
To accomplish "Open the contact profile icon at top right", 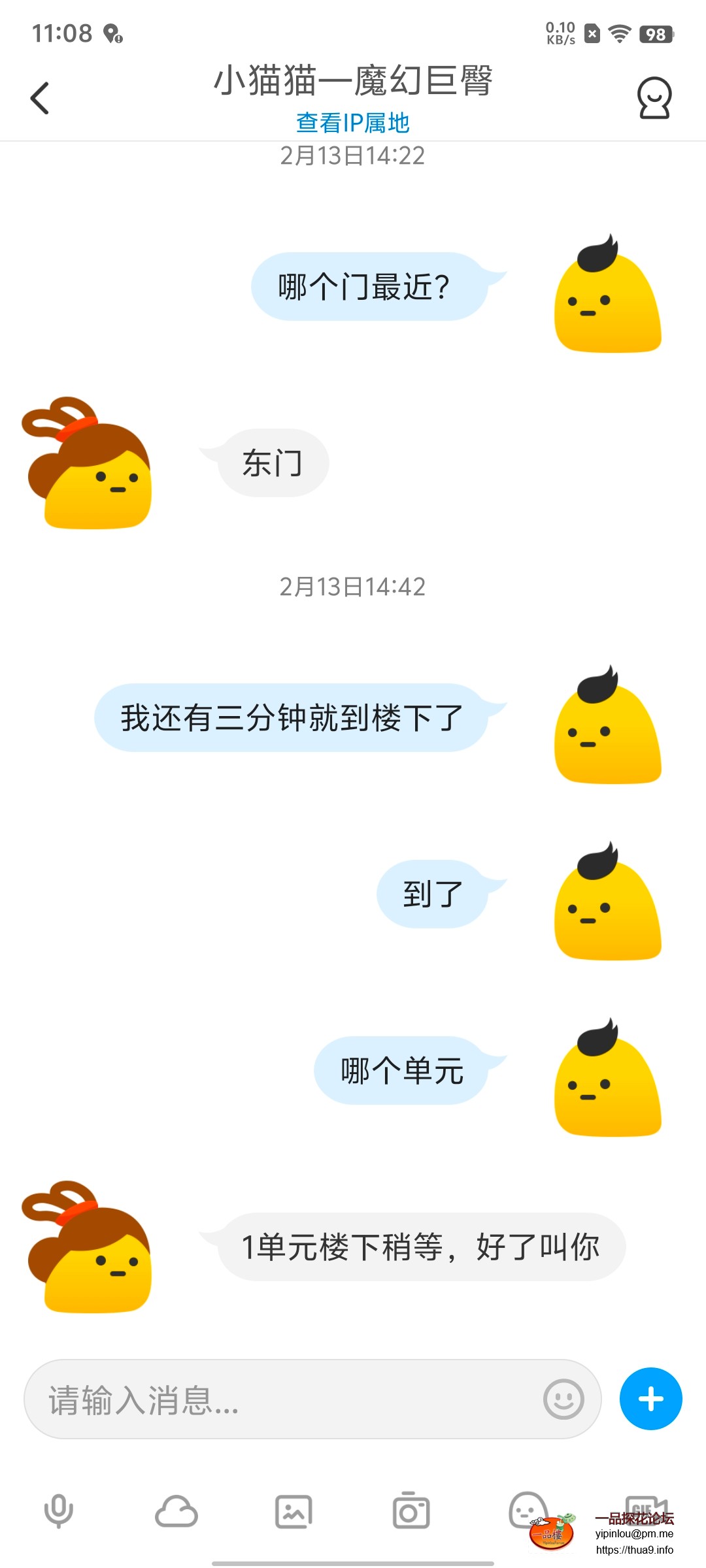I will click(653, 97).
